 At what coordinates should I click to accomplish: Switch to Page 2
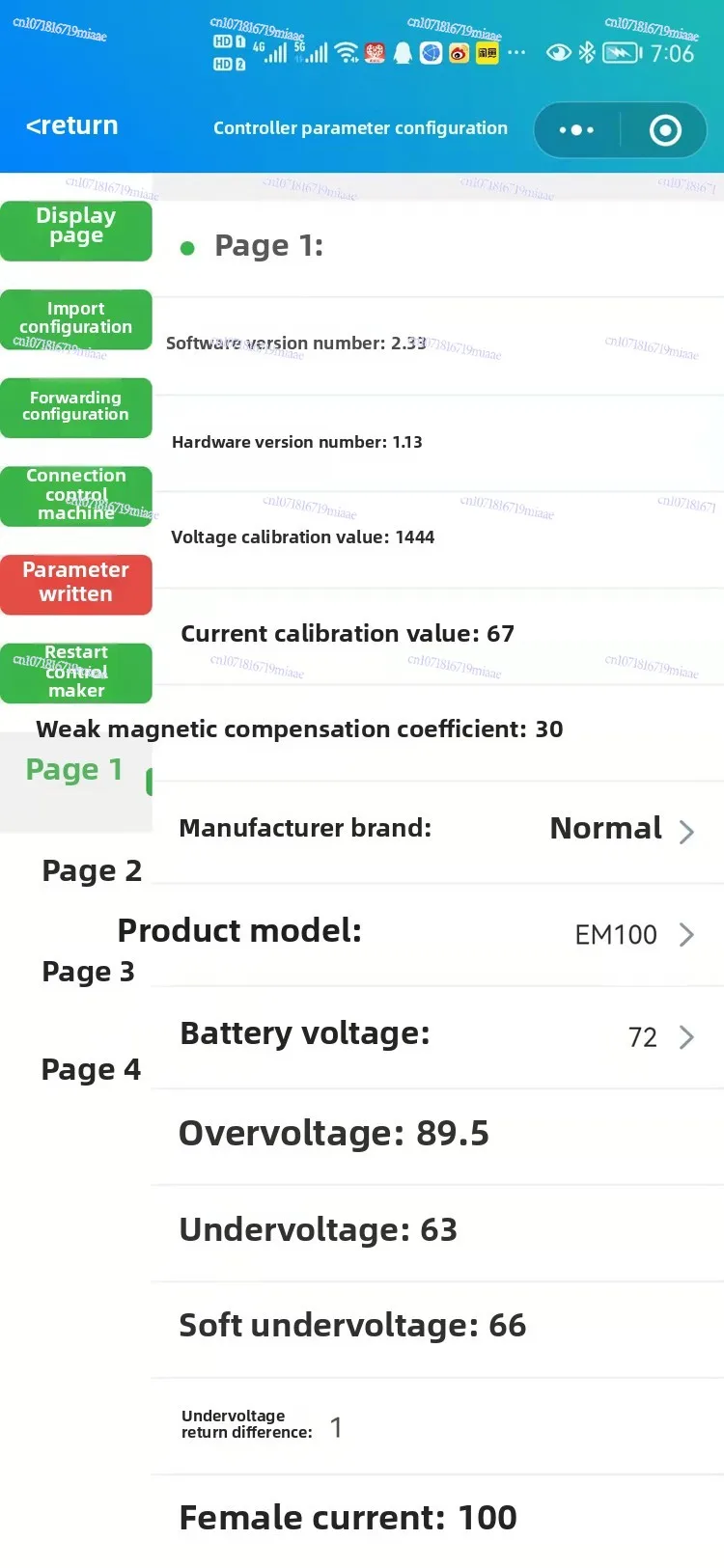tap(92, 871)
